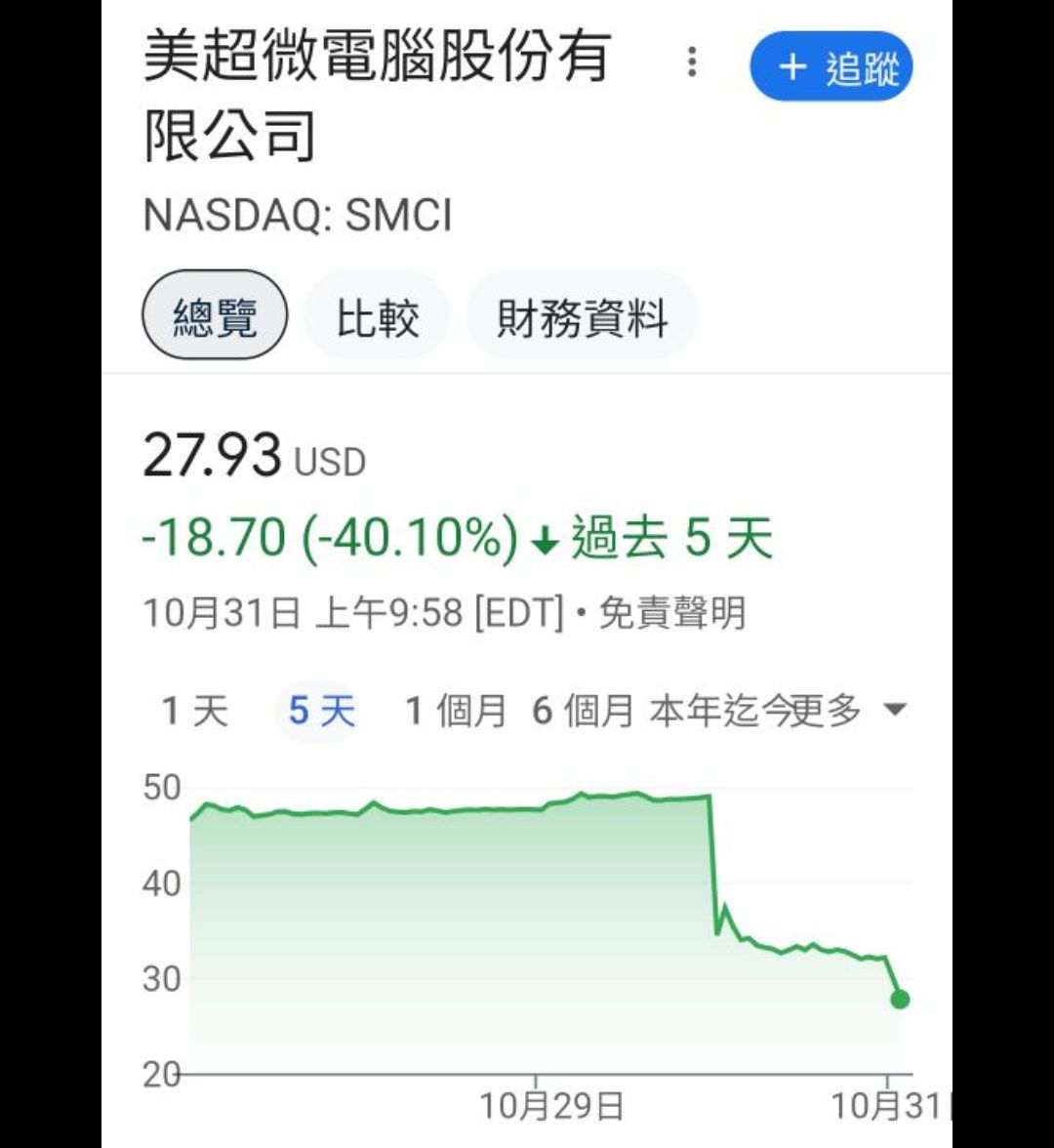The image size is (1054, 1148).
Task: Tap the 追蹤 follow button
Action: point(831,66)
